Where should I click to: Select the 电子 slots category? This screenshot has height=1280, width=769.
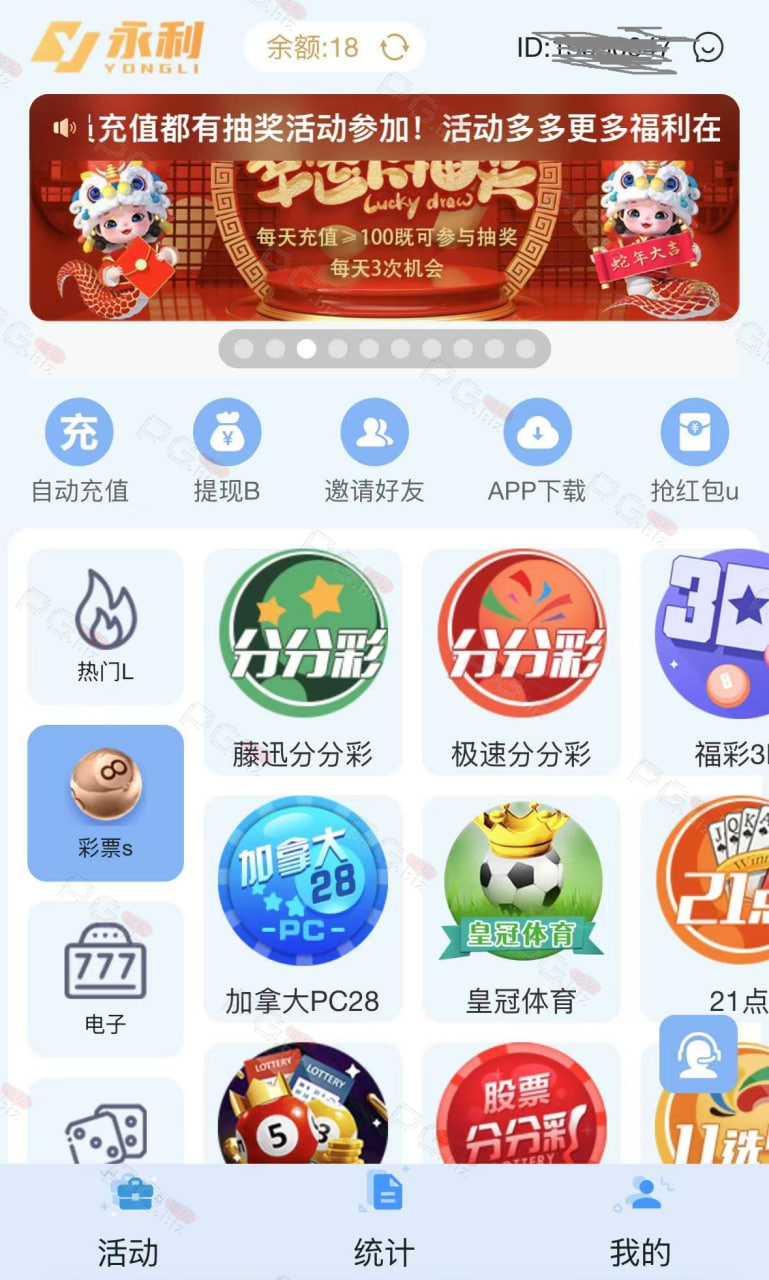point(105,979)
